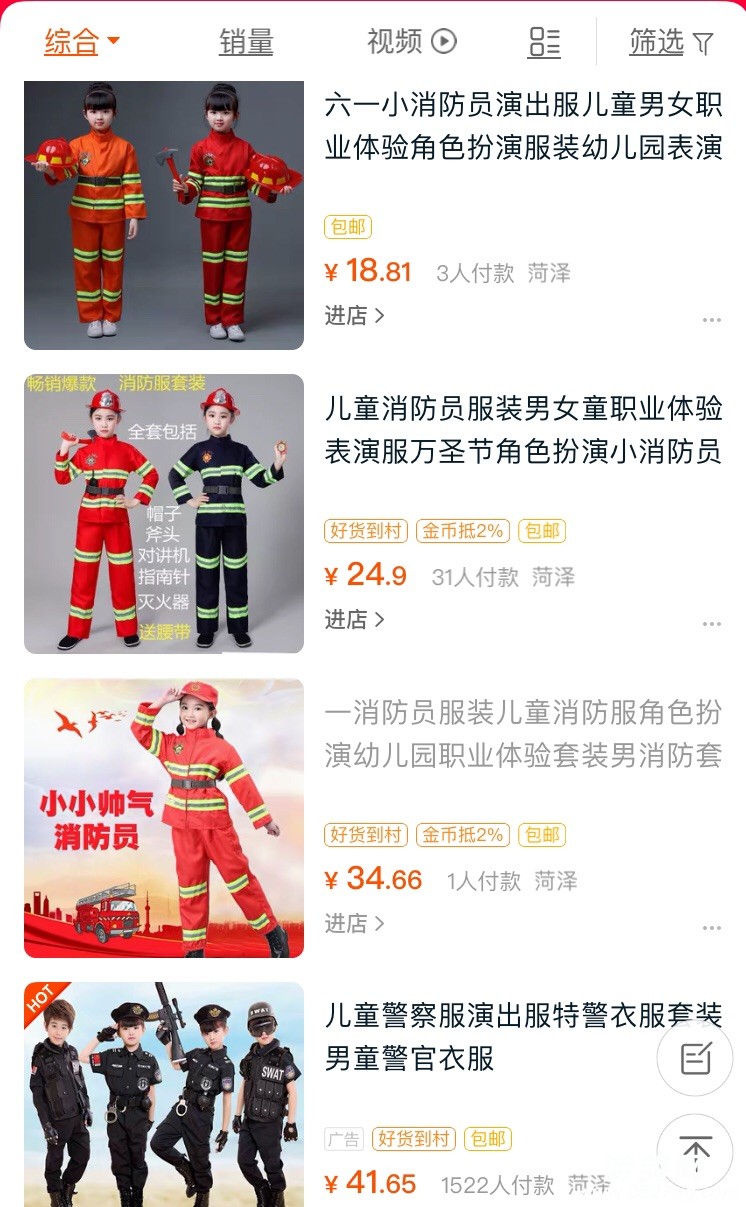Tap the floating feedback note button
746x1207 pixels.
(x=695, y=1058)
